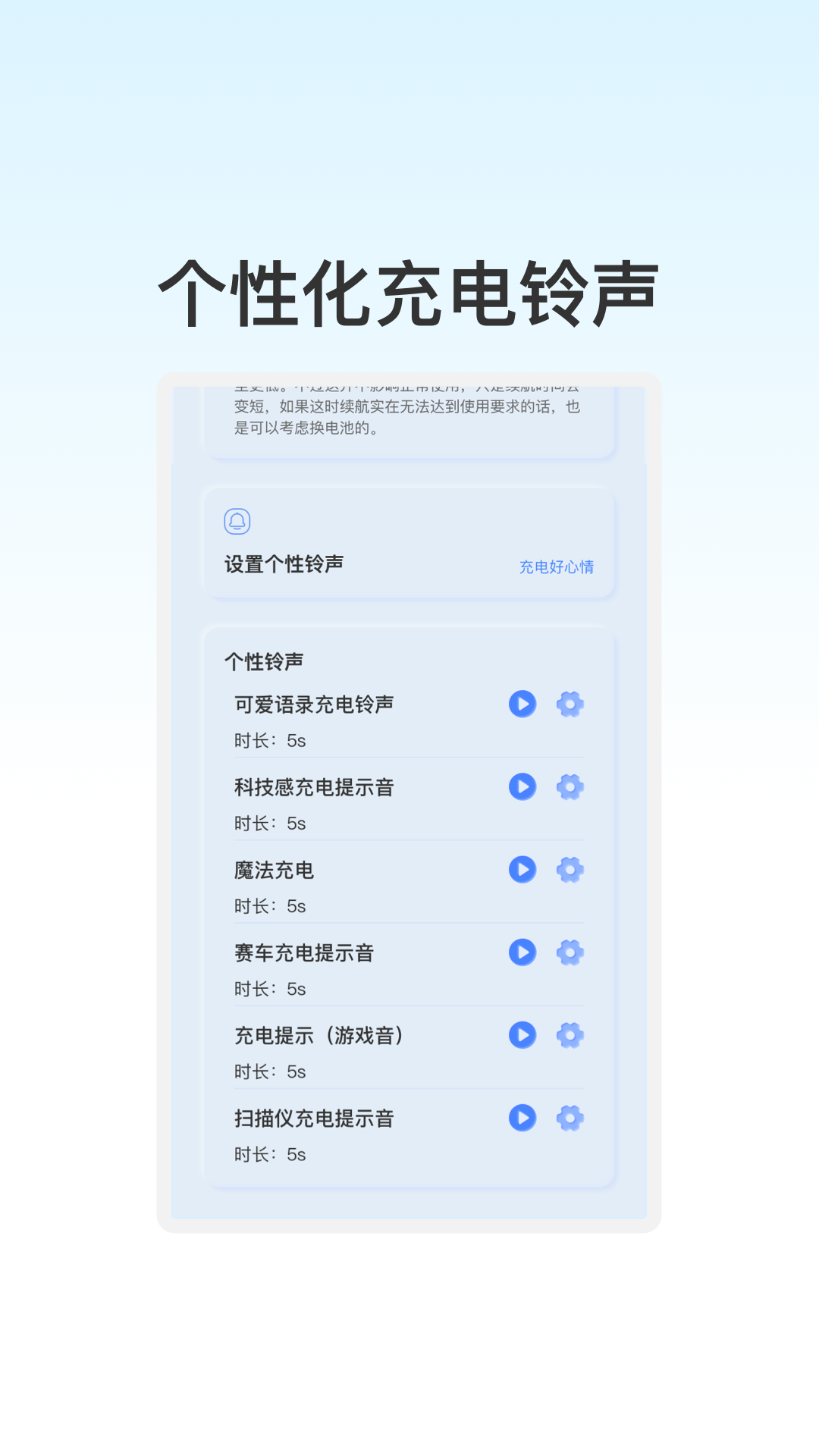Play the 魔法充电 ringtone
Viewport: 819px width, 1456px height.
(522, 870)
